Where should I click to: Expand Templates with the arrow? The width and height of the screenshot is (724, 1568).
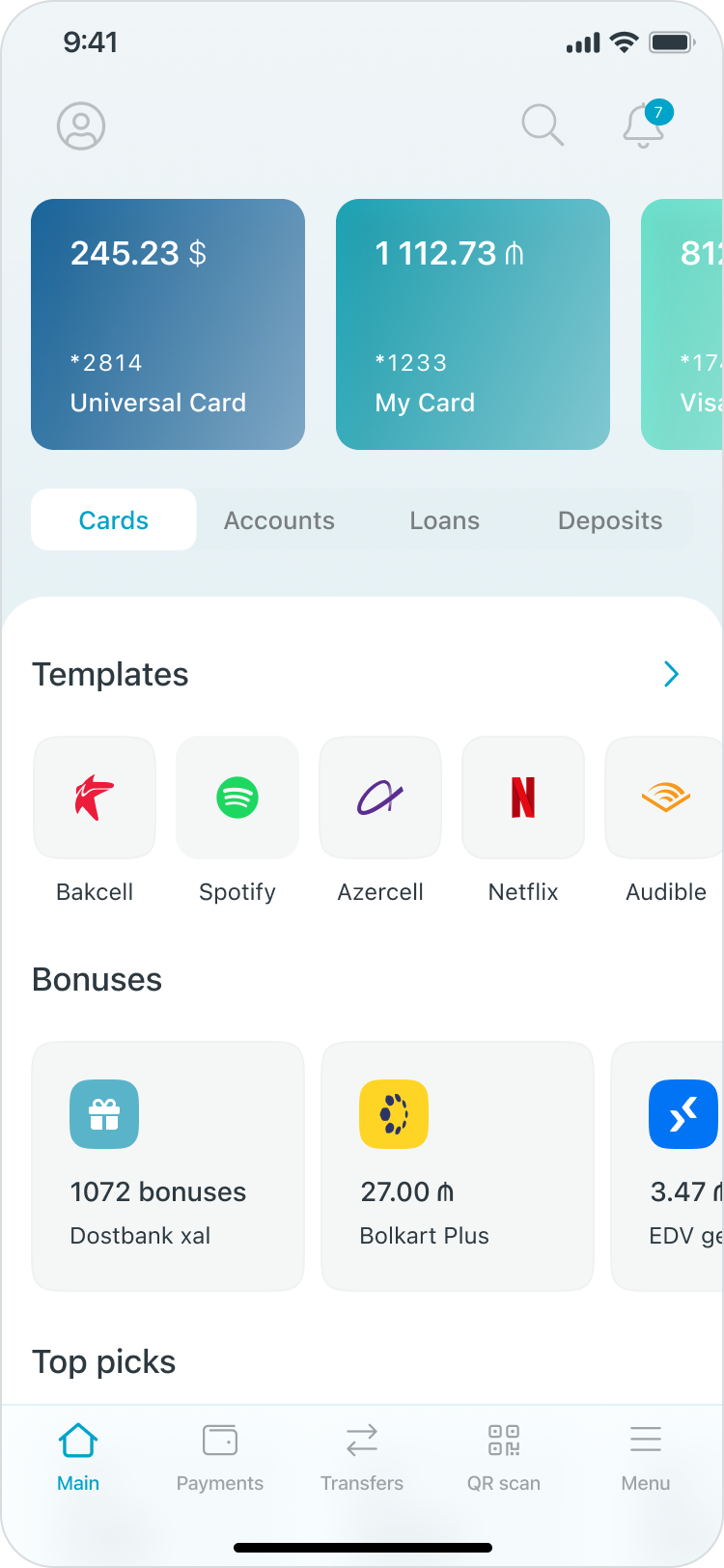tap(672, 674)
